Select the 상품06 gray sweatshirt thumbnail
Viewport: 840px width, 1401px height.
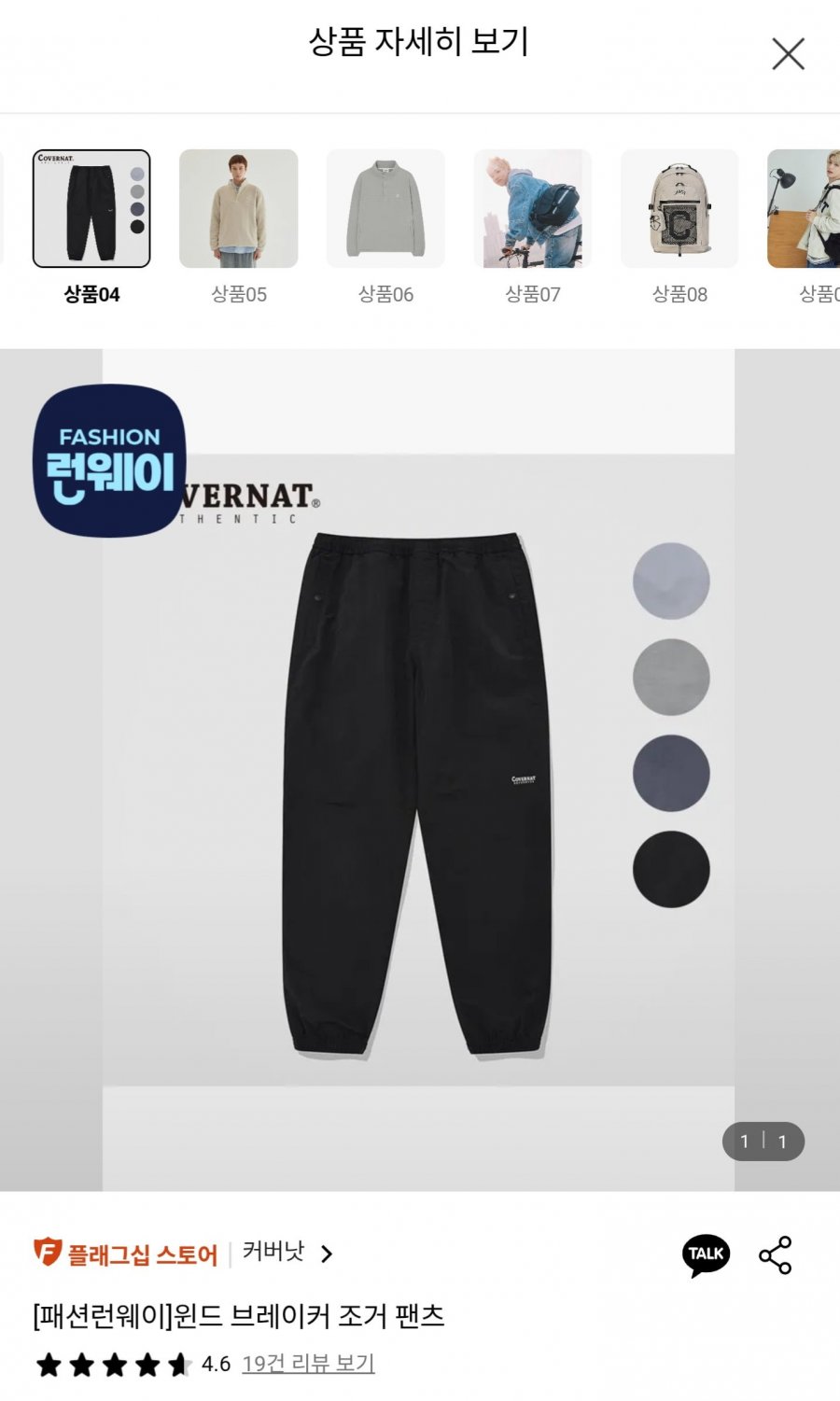pyautogui.click(x=385, y=209)
